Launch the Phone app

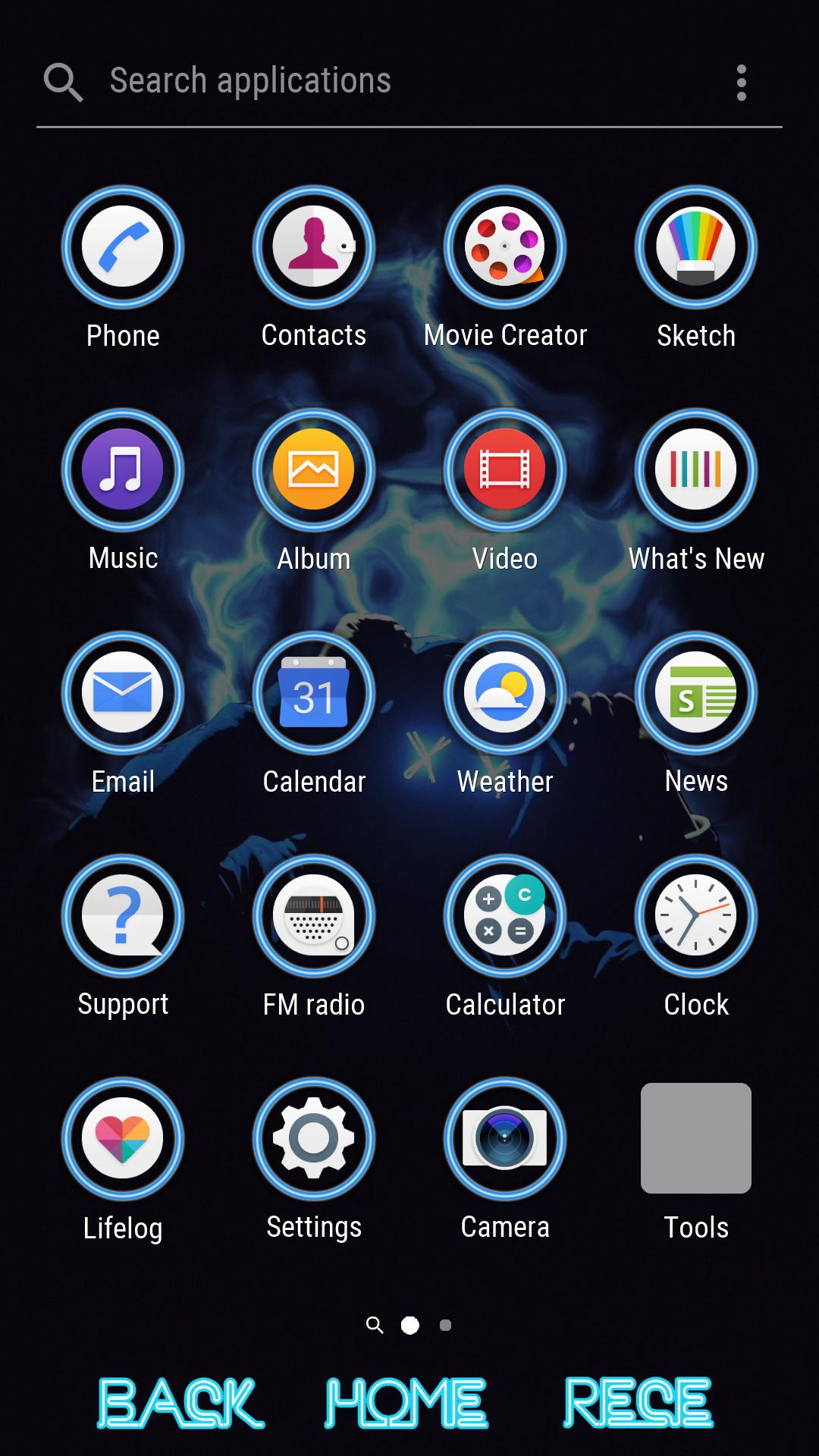click(x=123, y=247)
